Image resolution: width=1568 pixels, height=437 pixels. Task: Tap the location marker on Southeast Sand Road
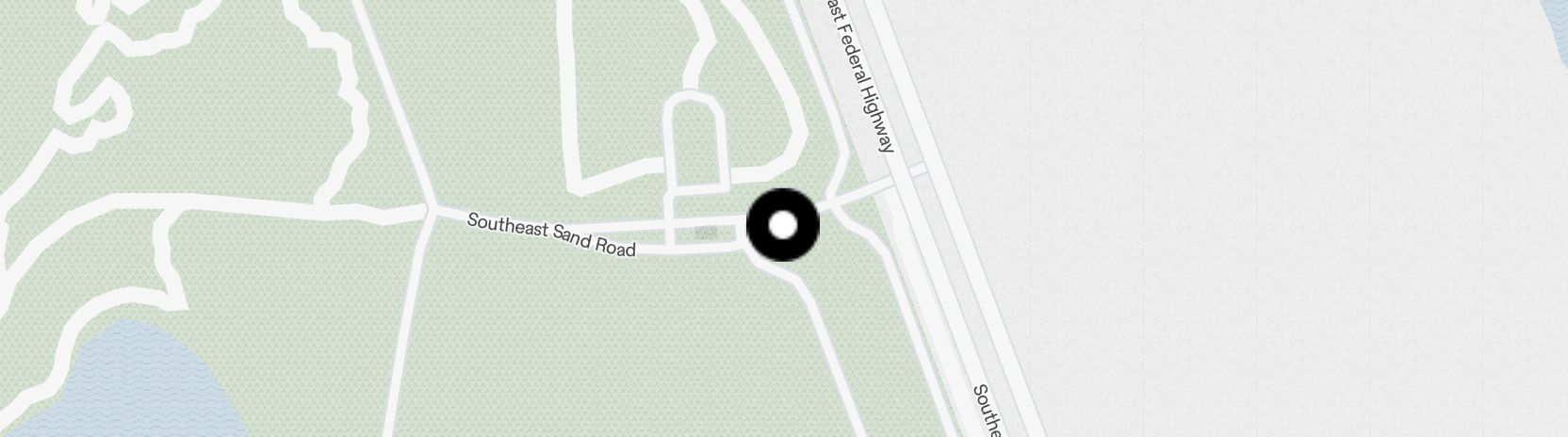click(783, 226)
